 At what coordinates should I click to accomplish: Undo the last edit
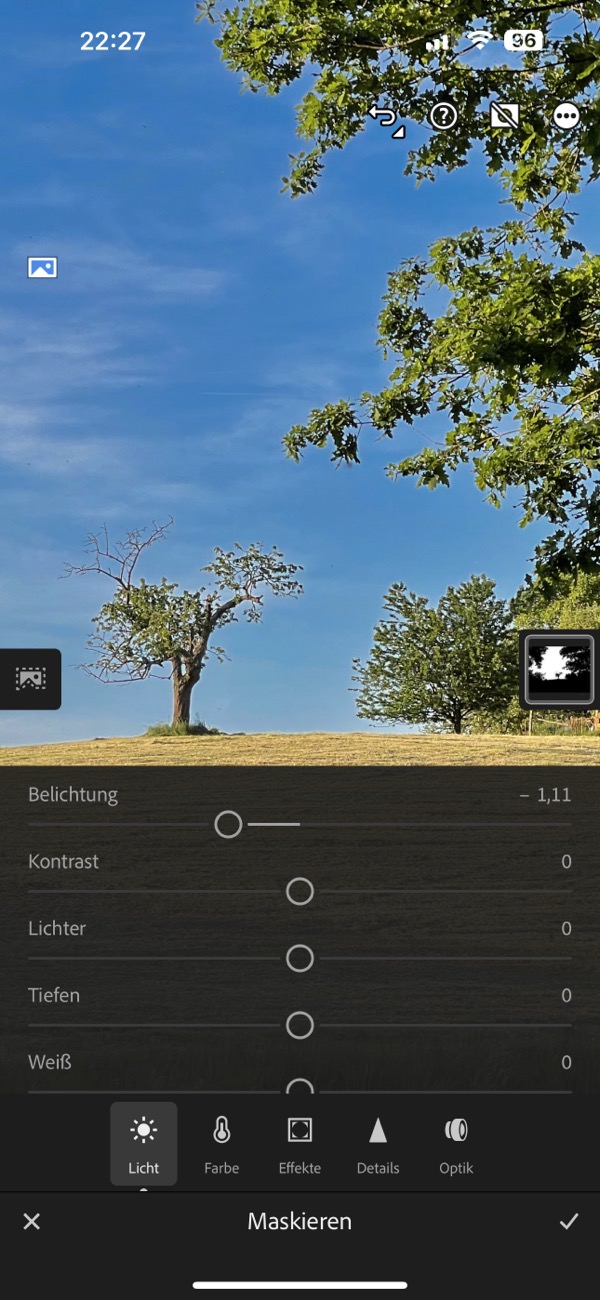pyautogui.click(x=384, y=117)
